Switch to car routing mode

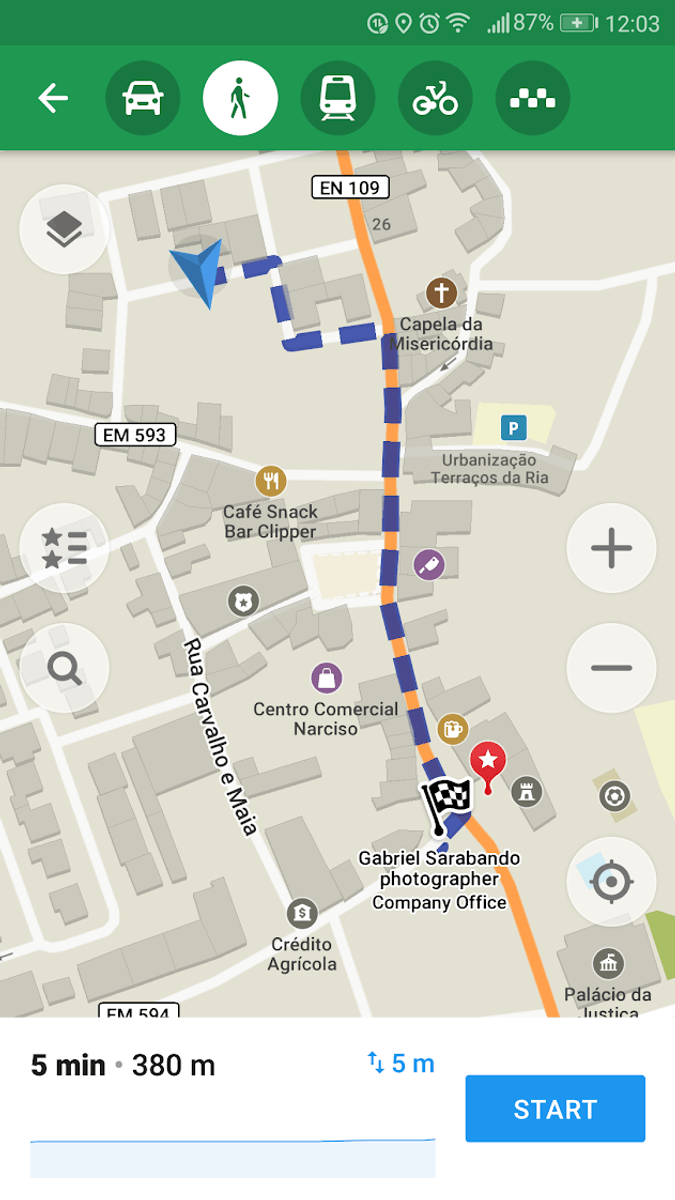(x=143, y=98)
